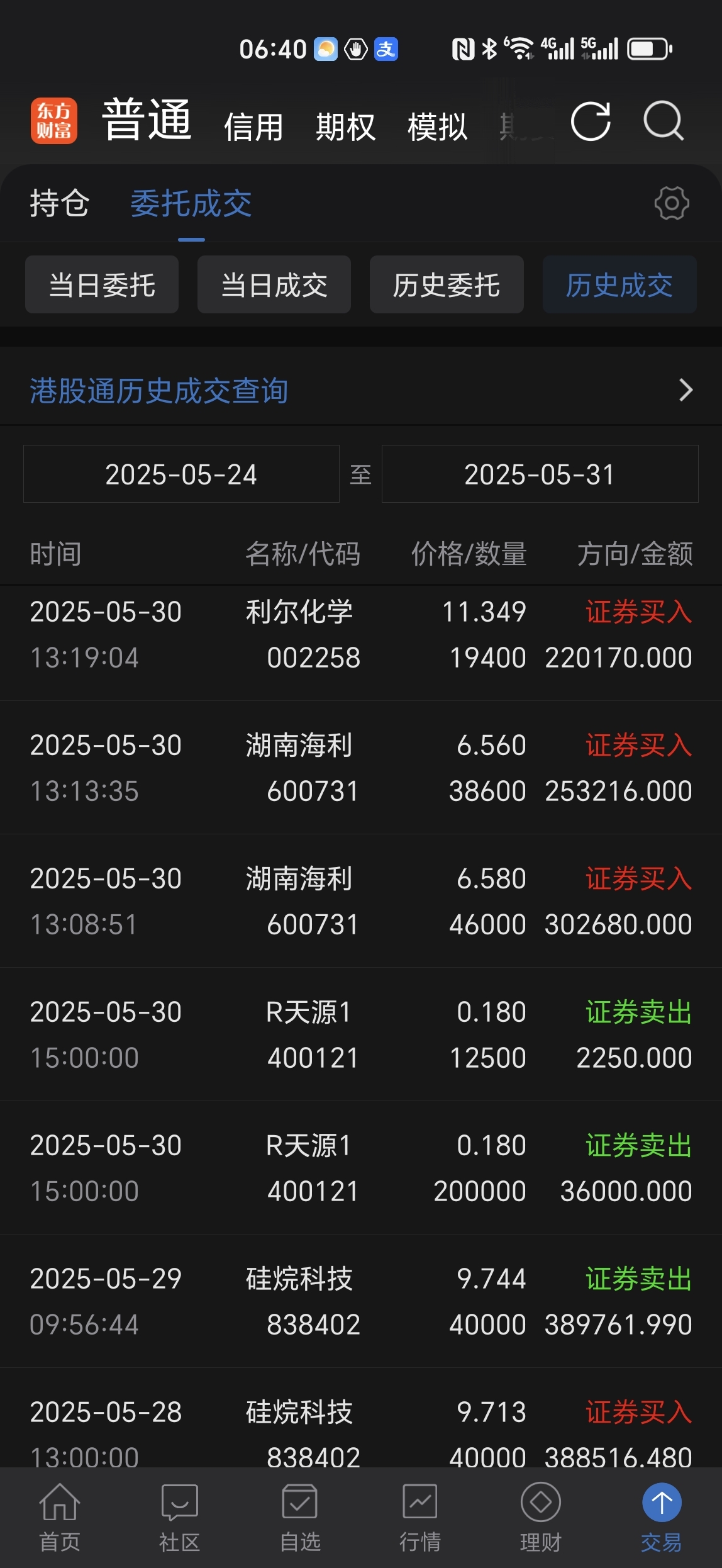The width and height of the screenshot is (722, 1568).
Task: Go to the 首页 tab
Action: tap(60, 1518)
